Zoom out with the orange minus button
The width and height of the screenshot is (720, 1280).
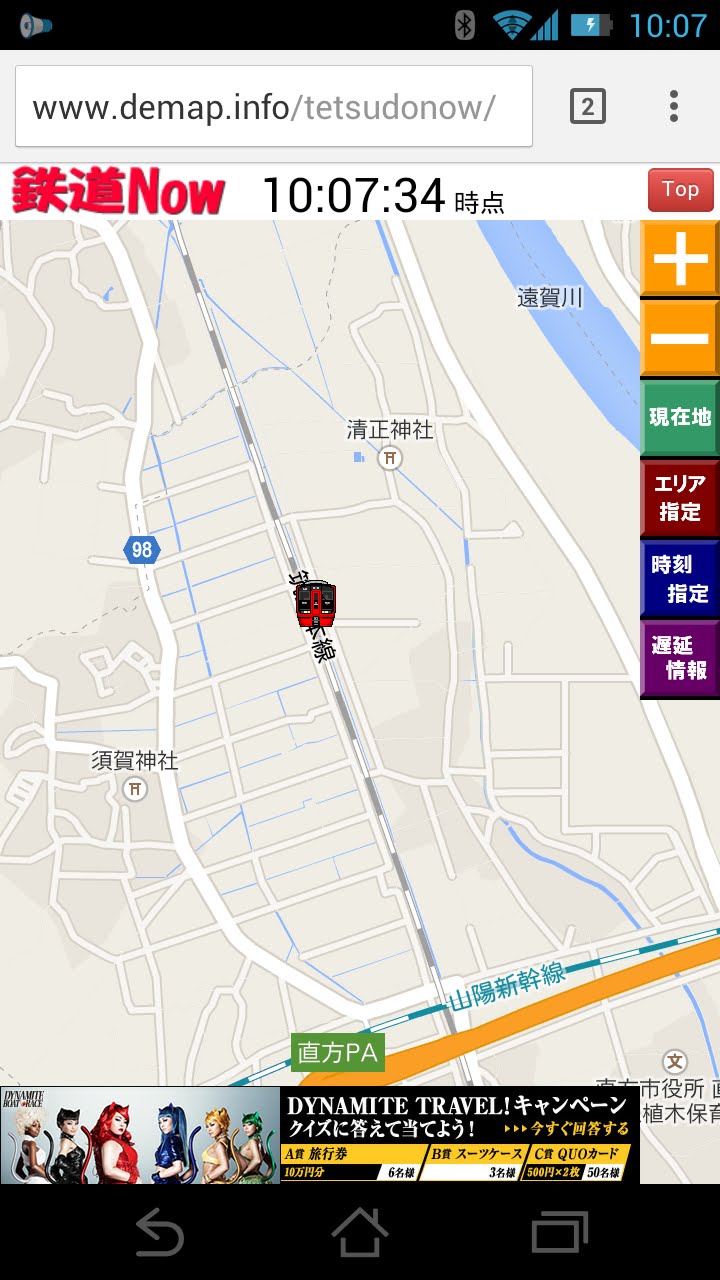[680, 338]
